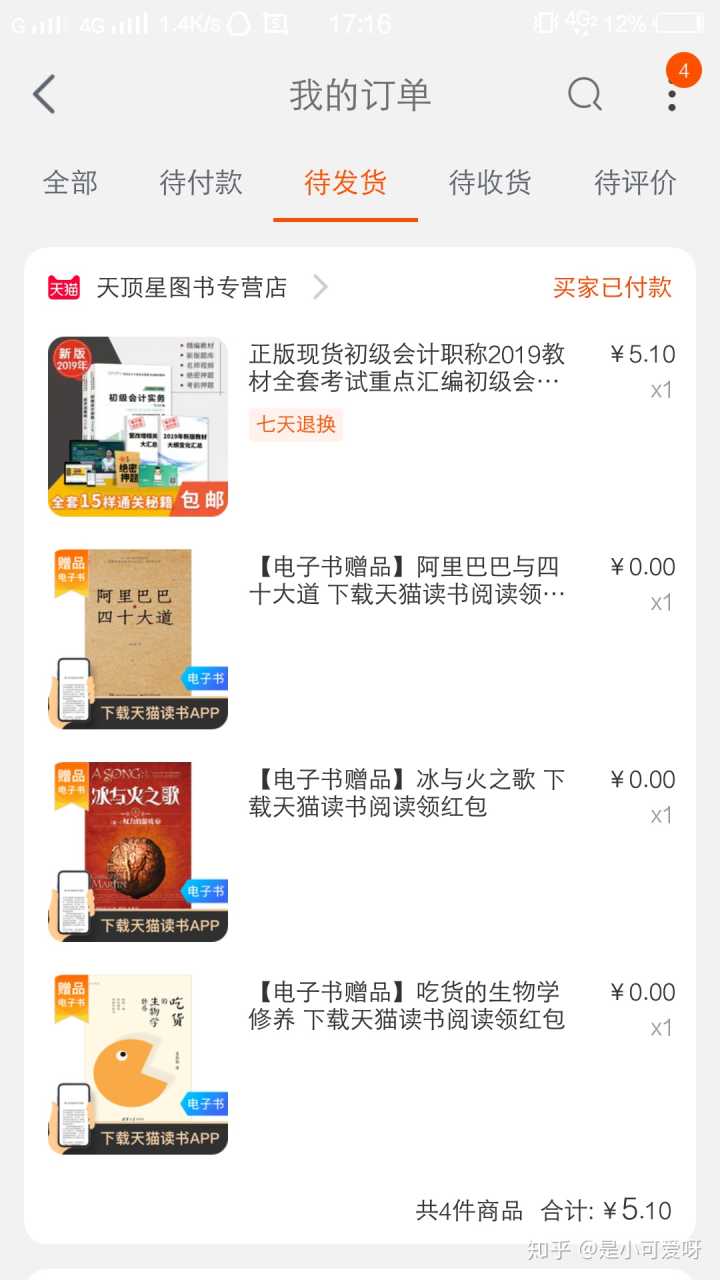Screen dimensions: 720x1280
Task: Switch to the 待收货 tab
Action: click(x=490, y=183)
